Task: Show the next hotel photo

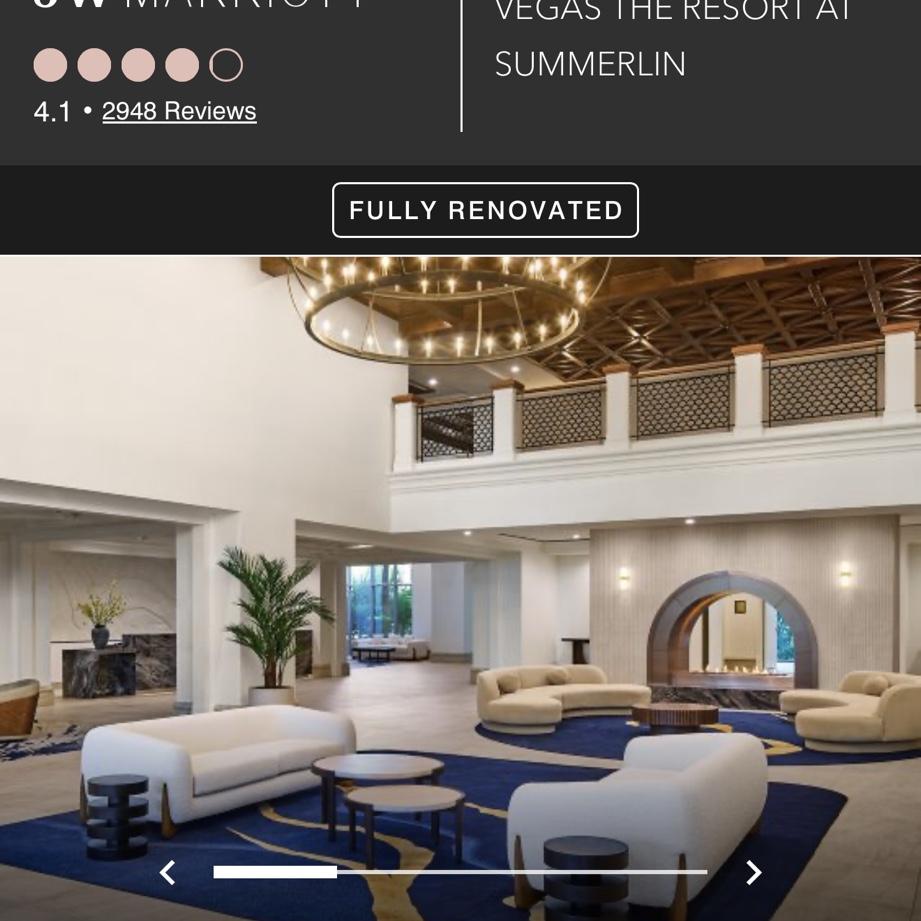Action: click(754, 873)
